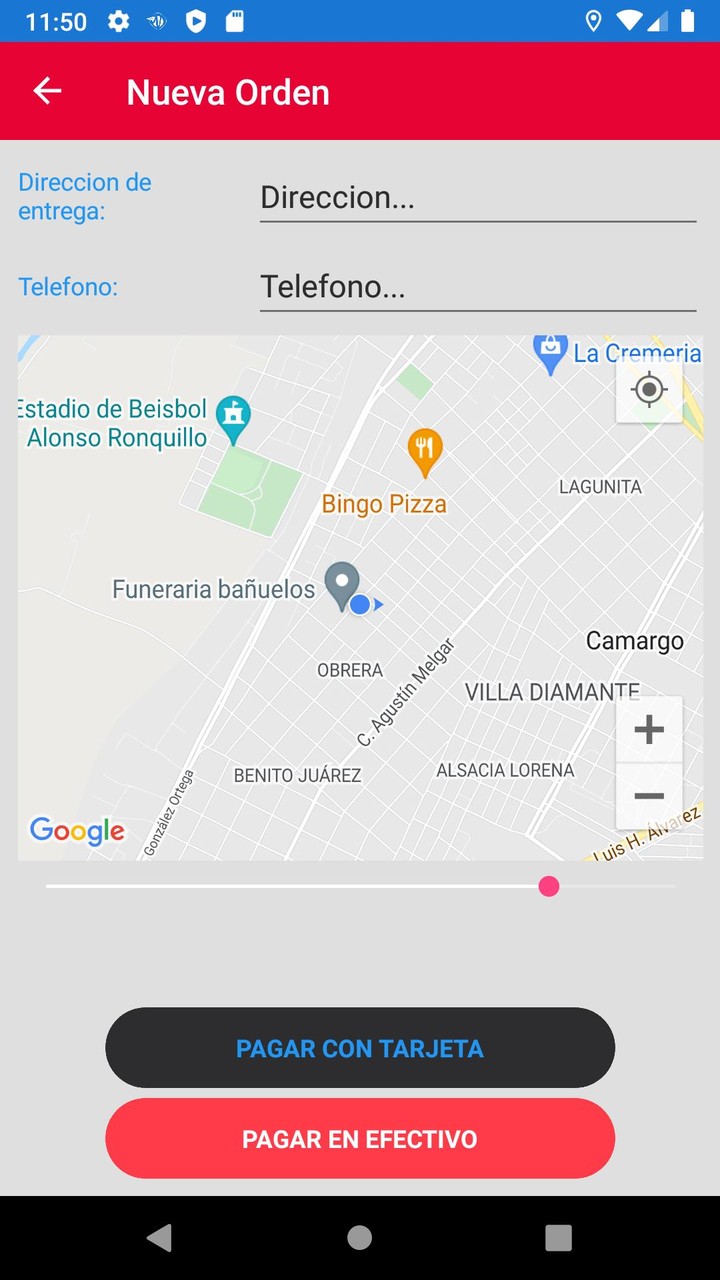Zoom out on the map
720x1280 pixels.
(649, 796)
